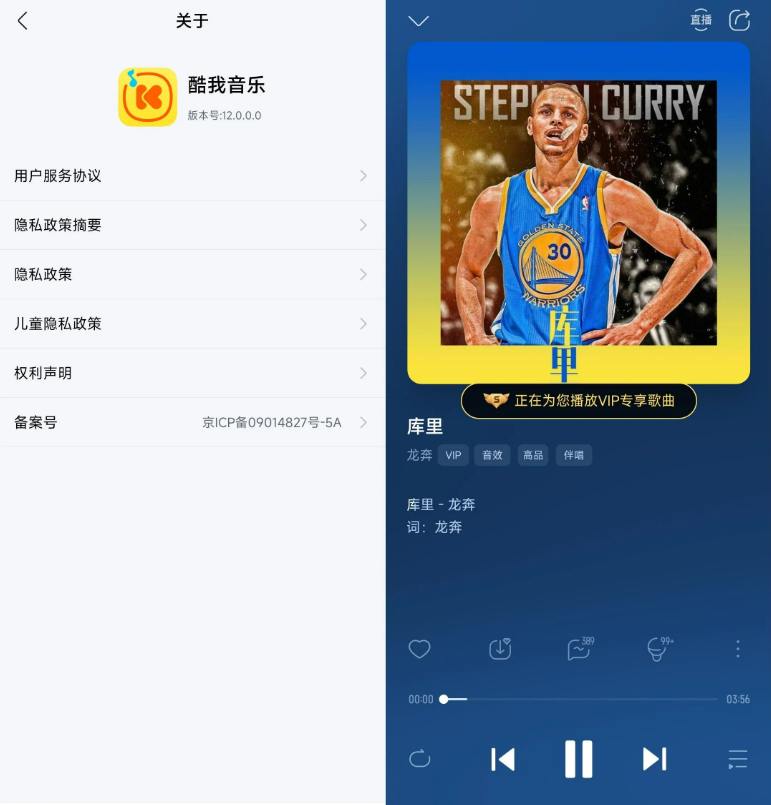Viewport: 771px width, 805px height.
Task: Tap the download icon below the album art
Action: point(499,649)
